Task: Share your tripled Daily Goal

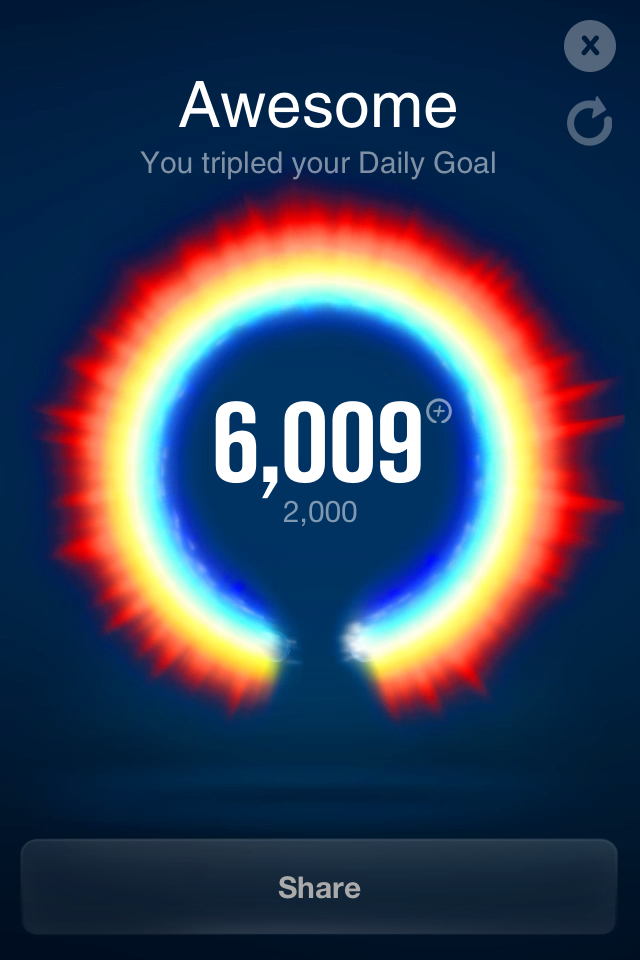Action: (319, 887)
